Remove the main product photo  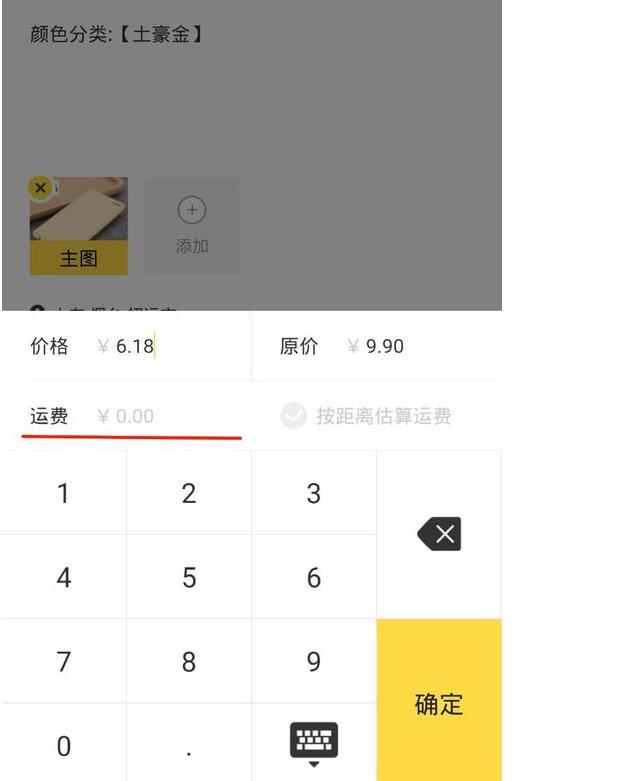[40, 188]
